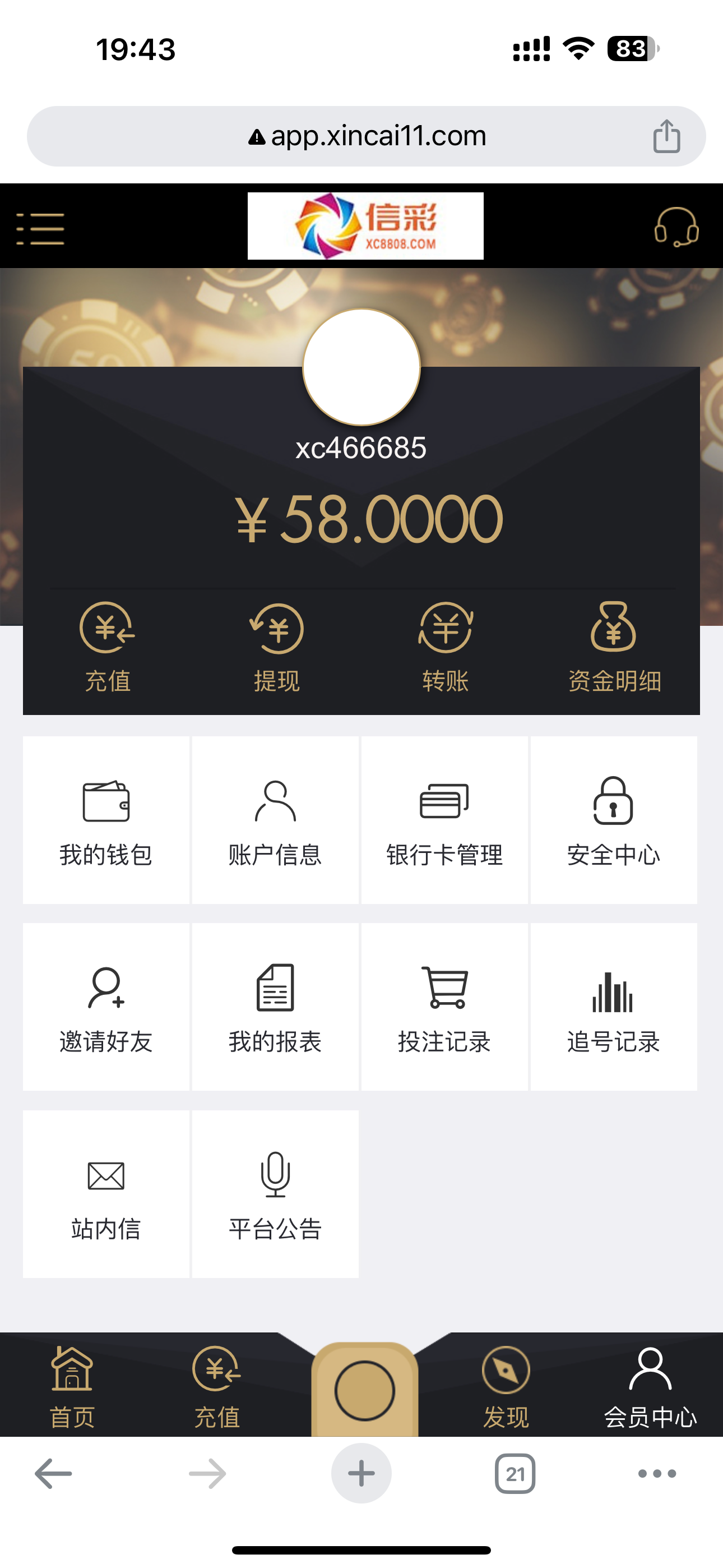This screenshot has width=723, height=1568.
Task: Open the hamburger drawer menu
Action: click(x=40, y=229)
